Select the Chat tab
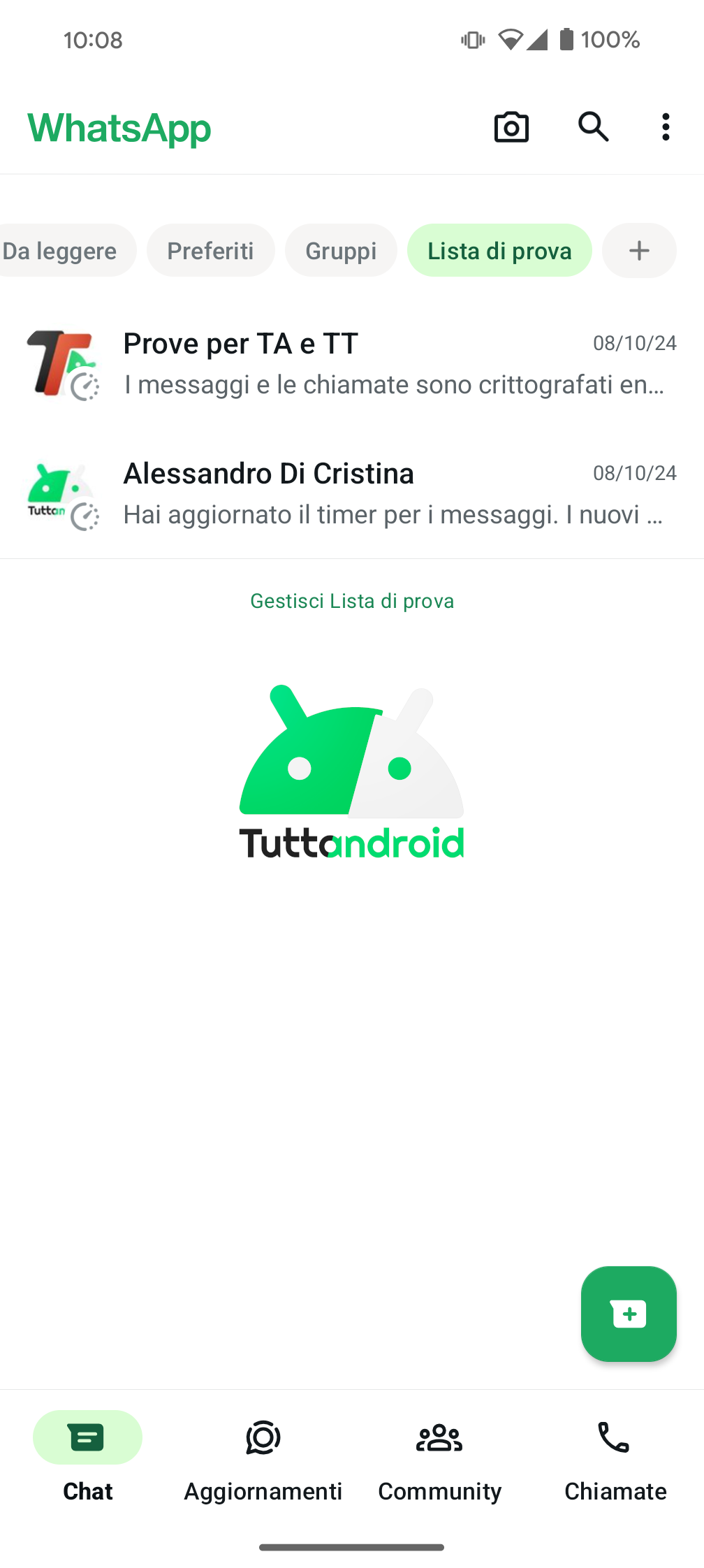 87,1458
